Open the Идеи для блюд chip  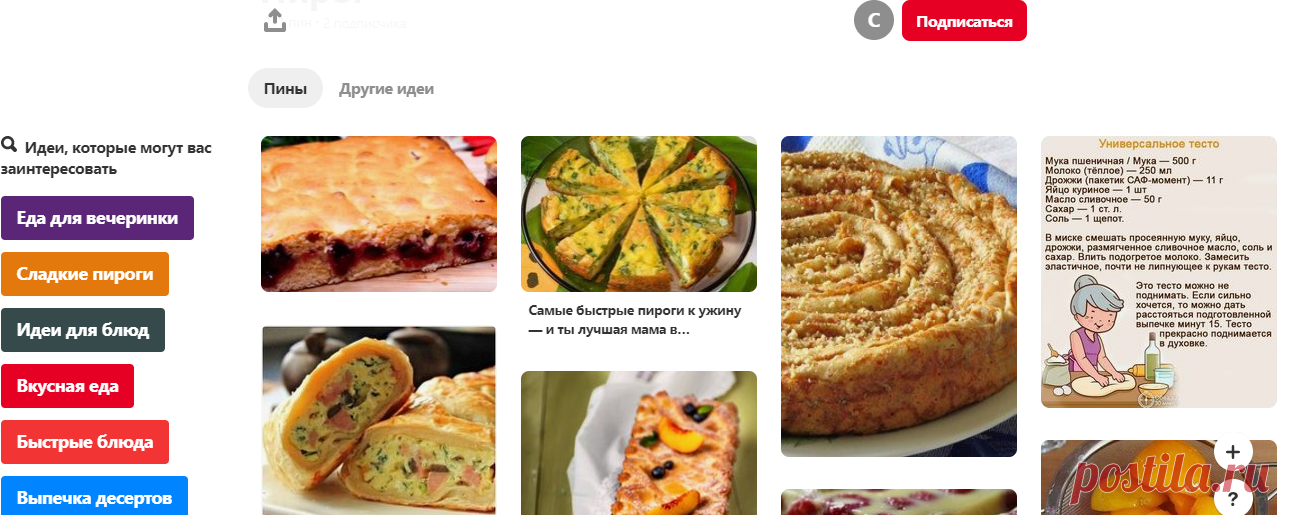83,330
